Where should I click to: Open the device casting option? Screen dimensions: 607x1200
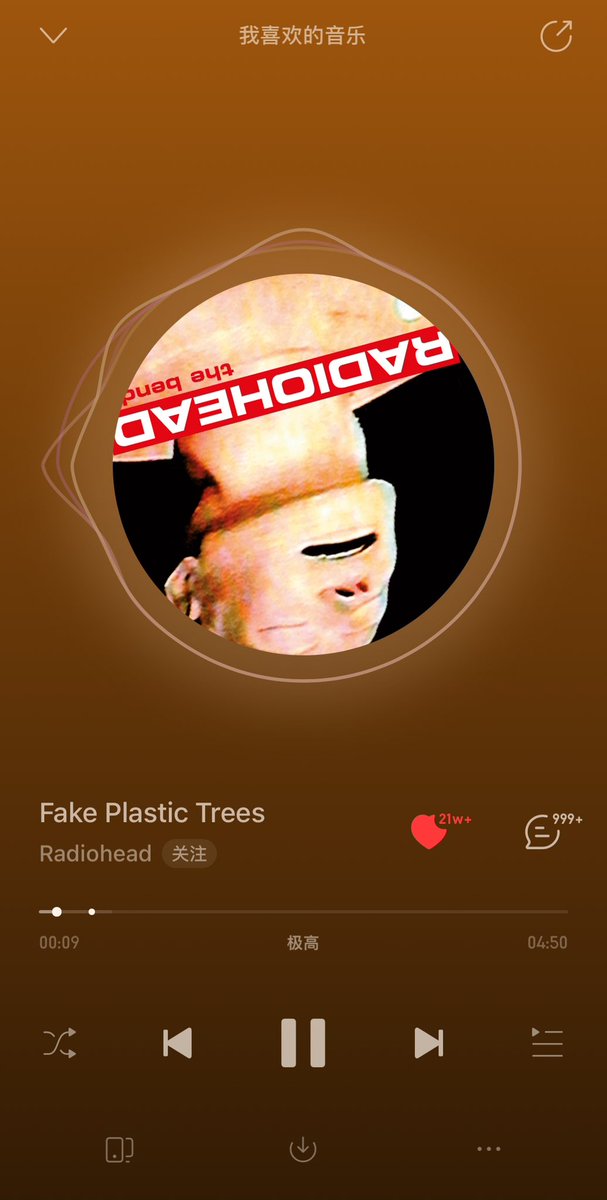click(119, 1150)
